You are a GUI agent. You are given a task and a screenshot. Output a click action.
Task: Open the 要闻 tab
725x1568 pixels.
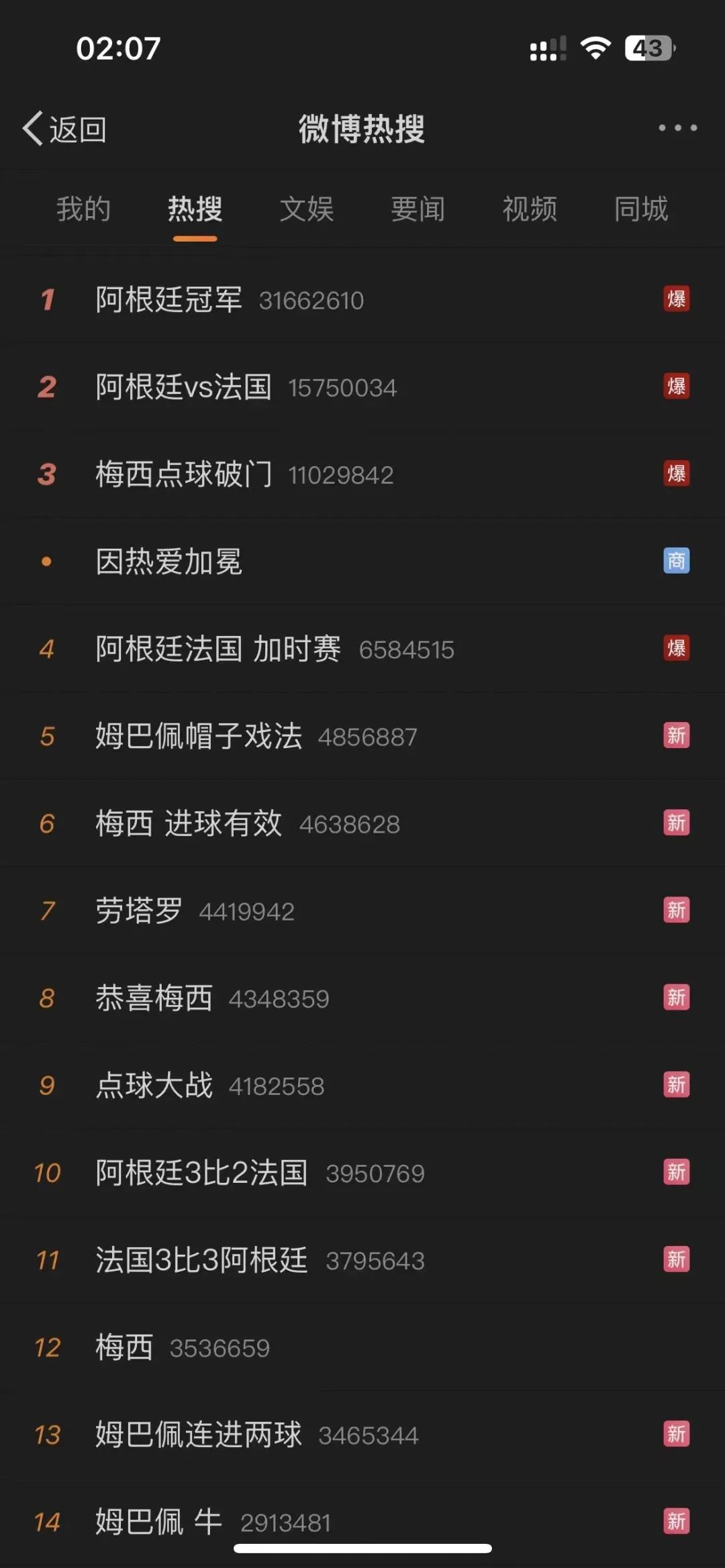[417, 209]
